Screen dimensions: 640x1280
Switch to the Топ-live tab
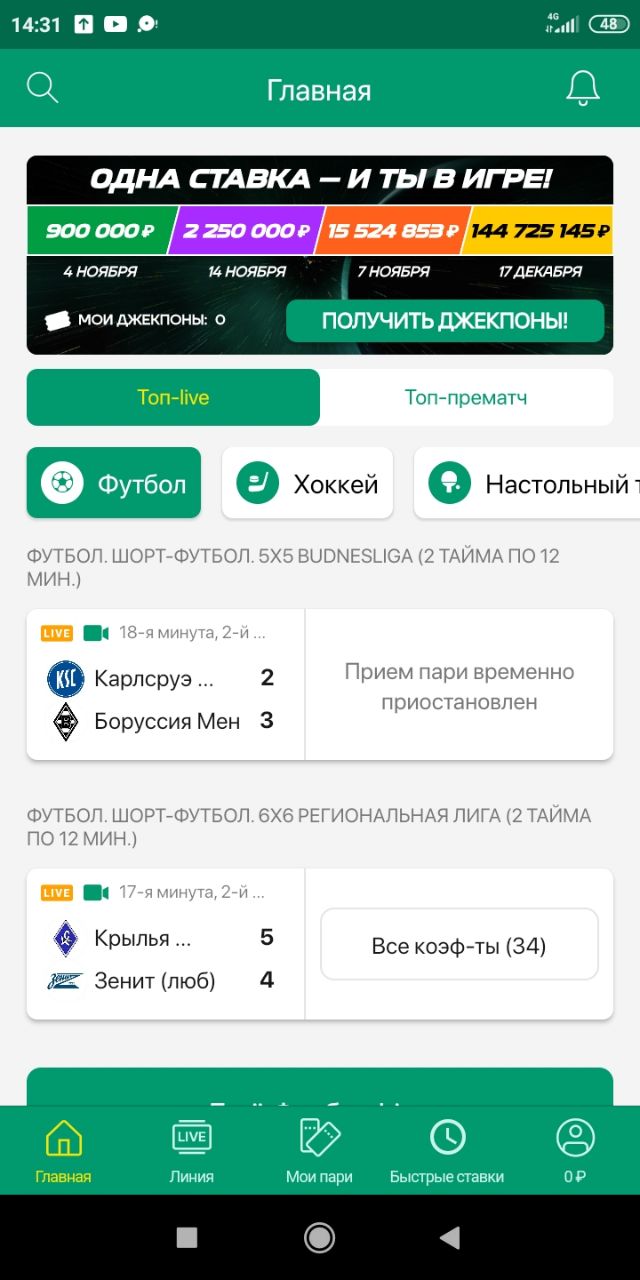point(173,397)
